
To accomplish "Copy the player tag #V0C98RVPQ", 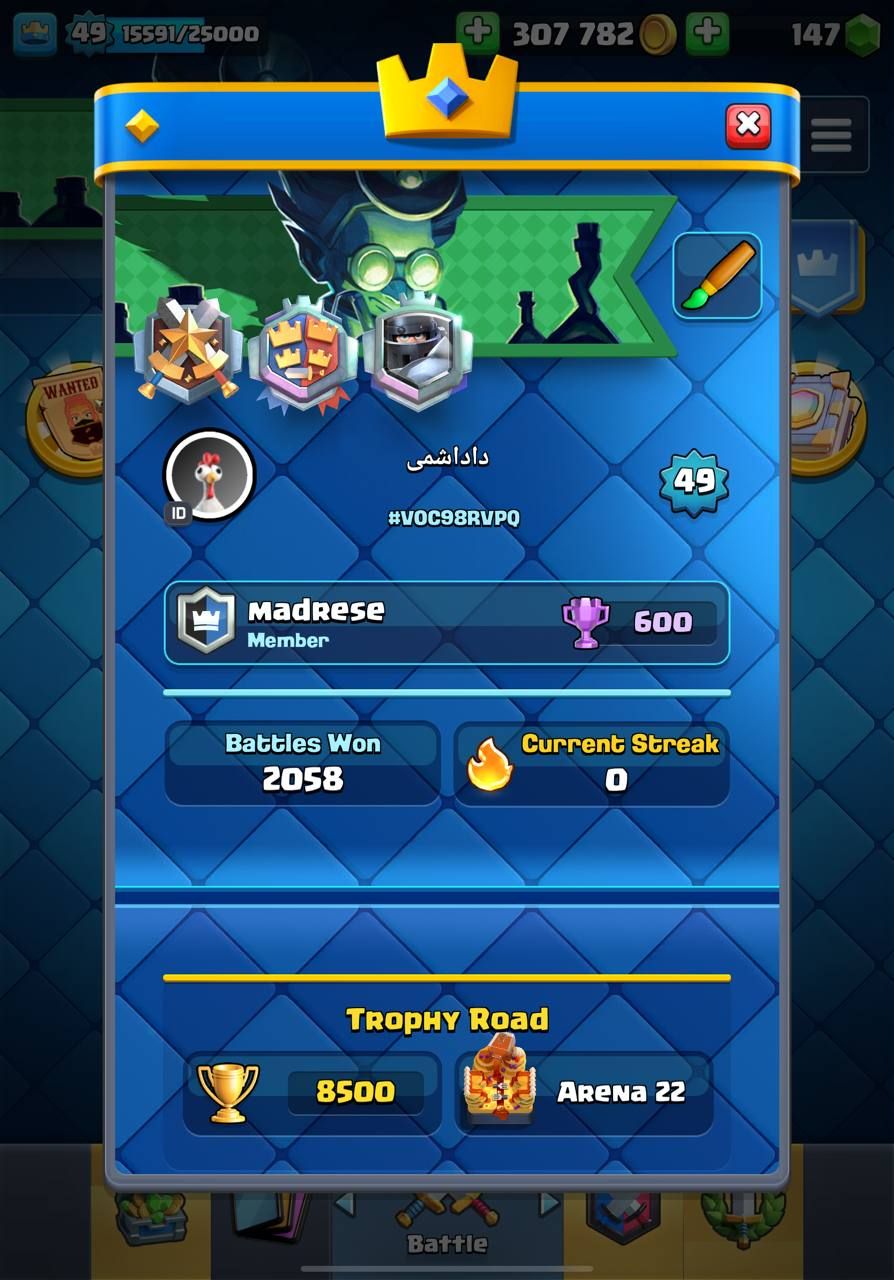I will tap(453, 518).
